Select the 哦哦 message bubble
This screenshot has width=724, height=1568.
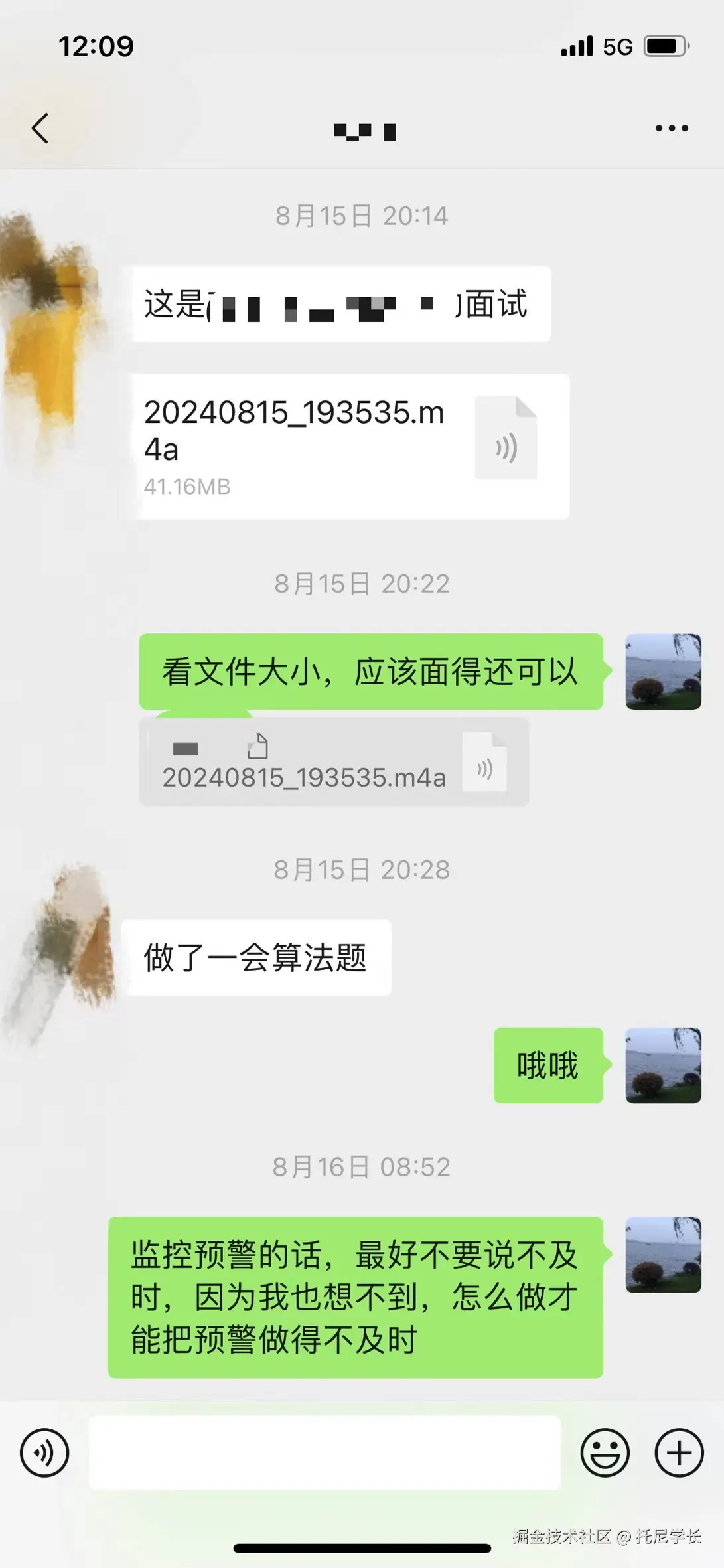(x=548, y=1065)
